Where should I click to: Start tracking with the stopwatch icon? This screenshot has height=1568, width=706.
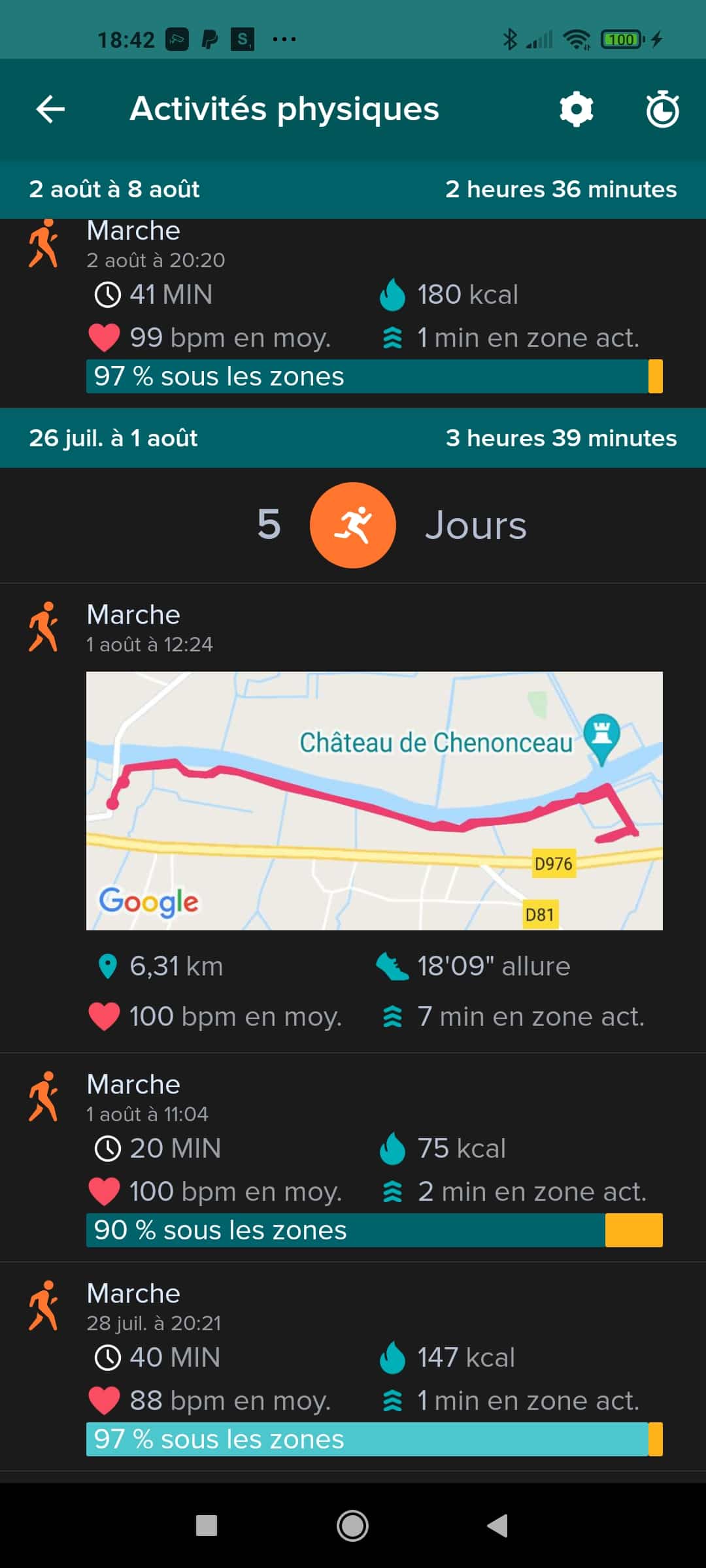662,109
